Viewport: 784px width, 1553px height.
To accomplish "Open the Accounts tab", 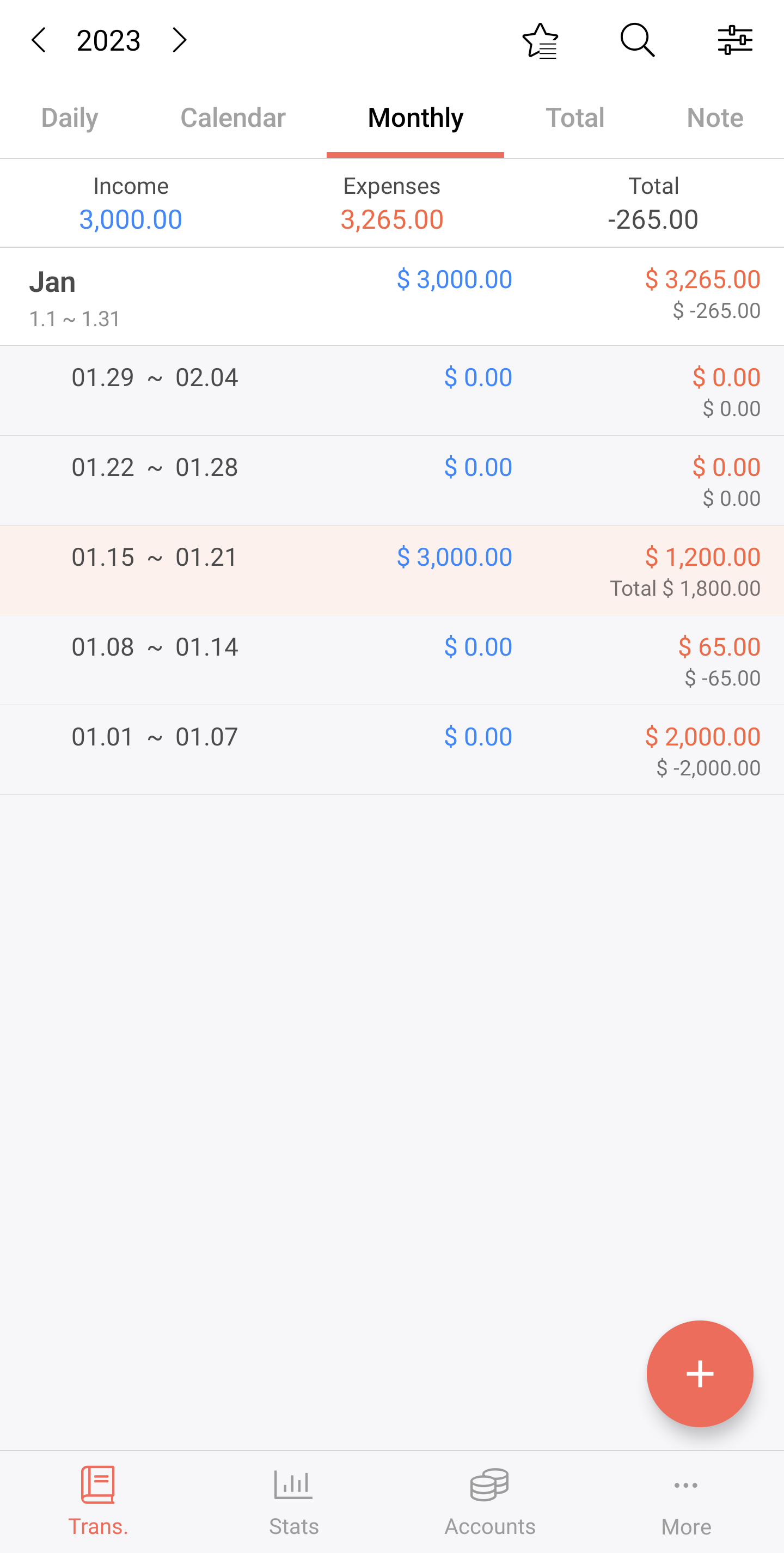I will pos(490,1501).
